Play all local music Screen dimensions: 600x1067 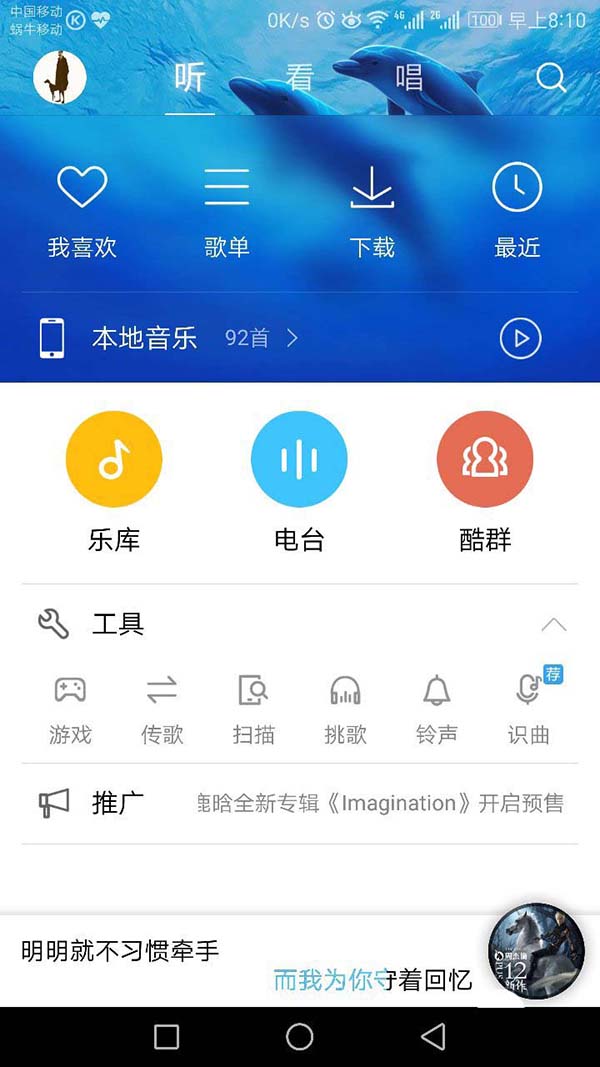click(520, 339)
